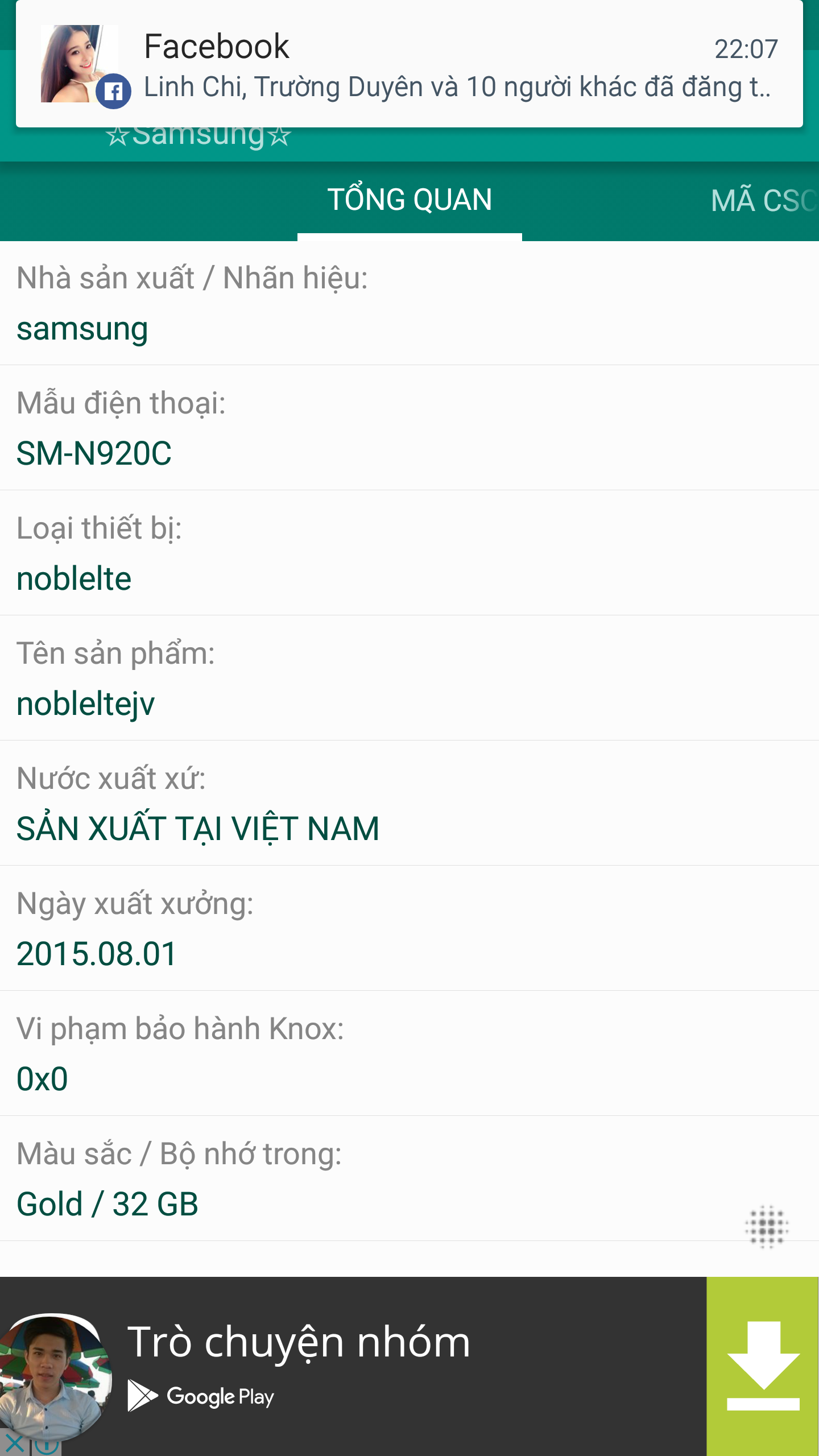Download the Trò chuyện nhóm ad app
Image resolution: width=819 pixels, height=1456 pixels.
pyautogui.click(x=762, y=1366)
